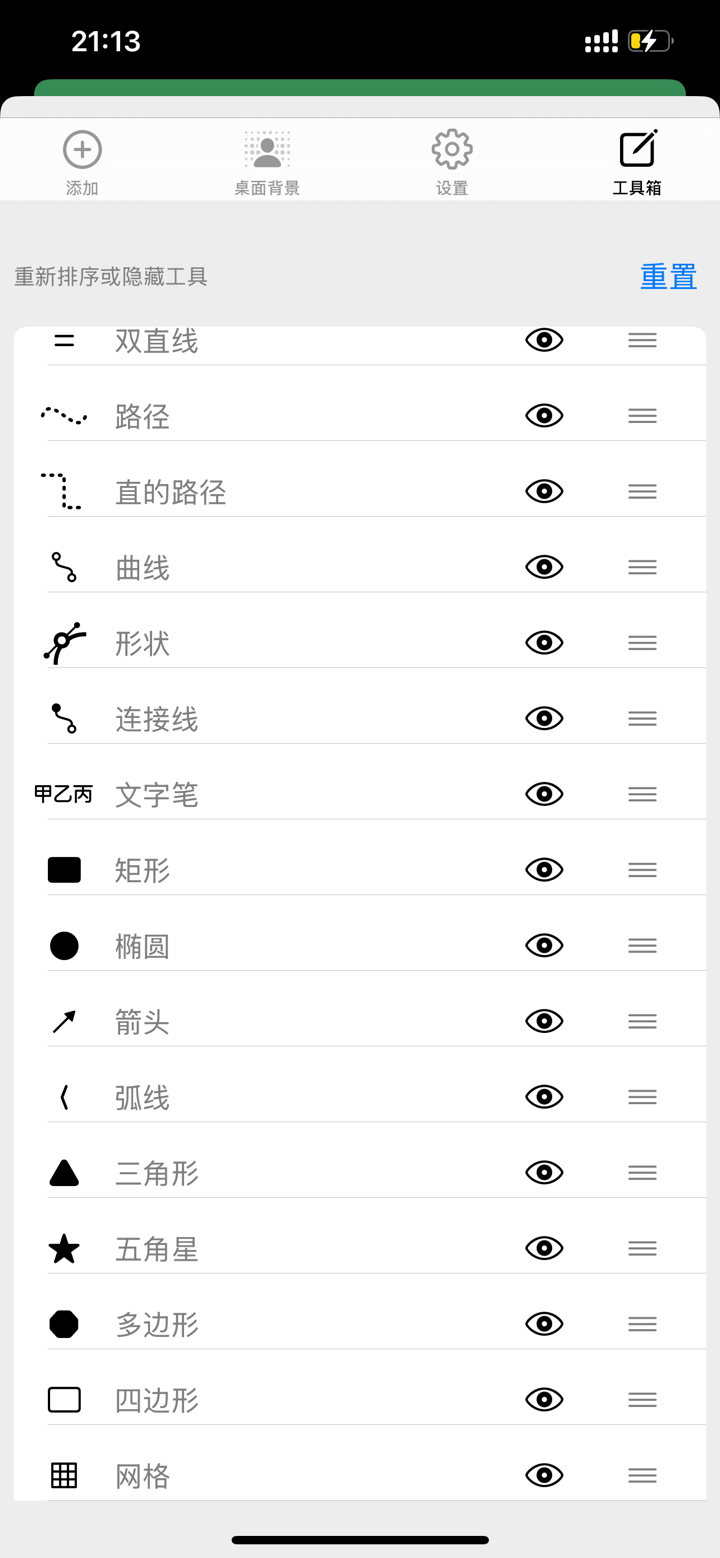This screenshot has height=1558, width=720.
Task: Click the reorder handle next to 网格
Action: coord(642,1475)
